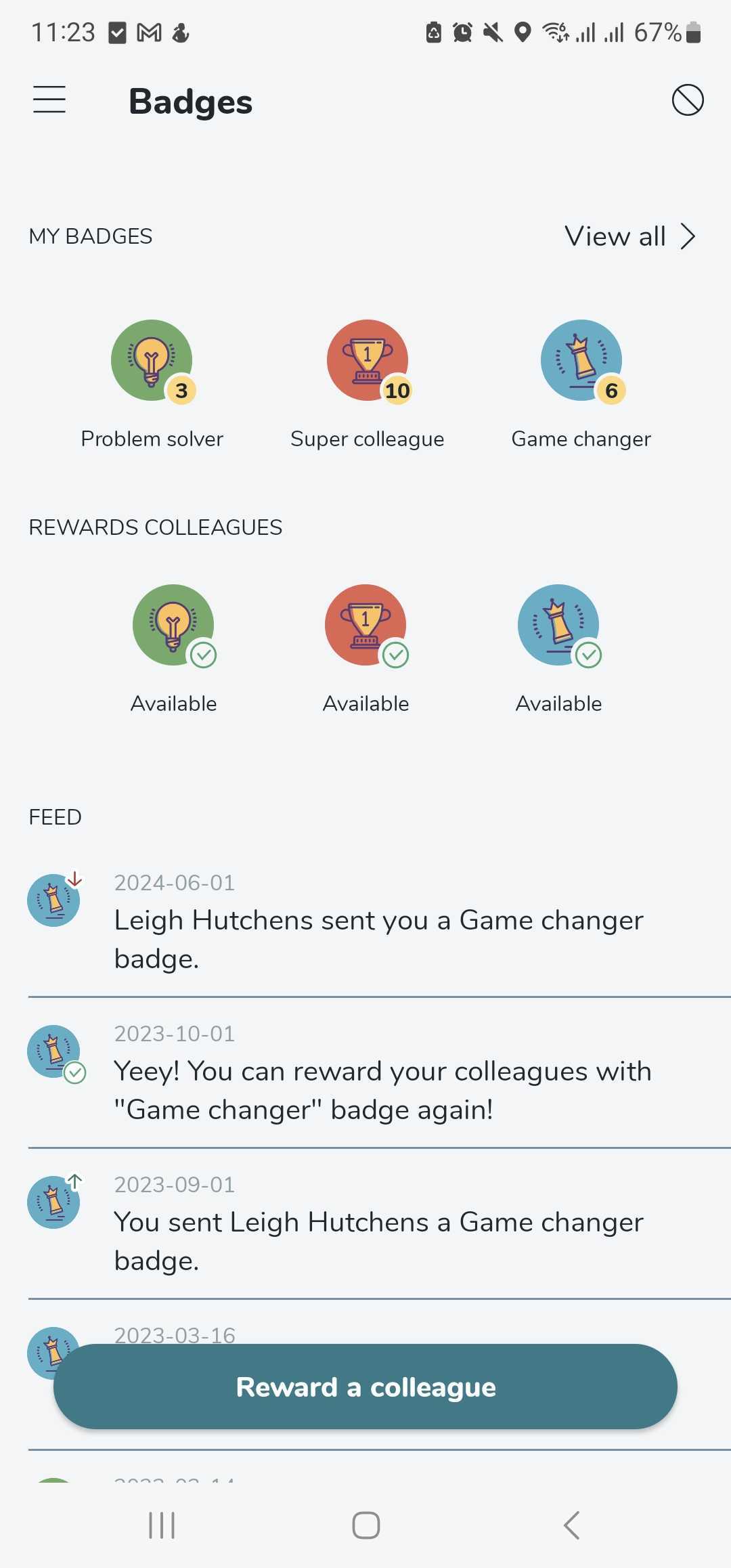Open the hamburger navigation menu
Screen dimensions: 731x1568
[x=49, y=100]
